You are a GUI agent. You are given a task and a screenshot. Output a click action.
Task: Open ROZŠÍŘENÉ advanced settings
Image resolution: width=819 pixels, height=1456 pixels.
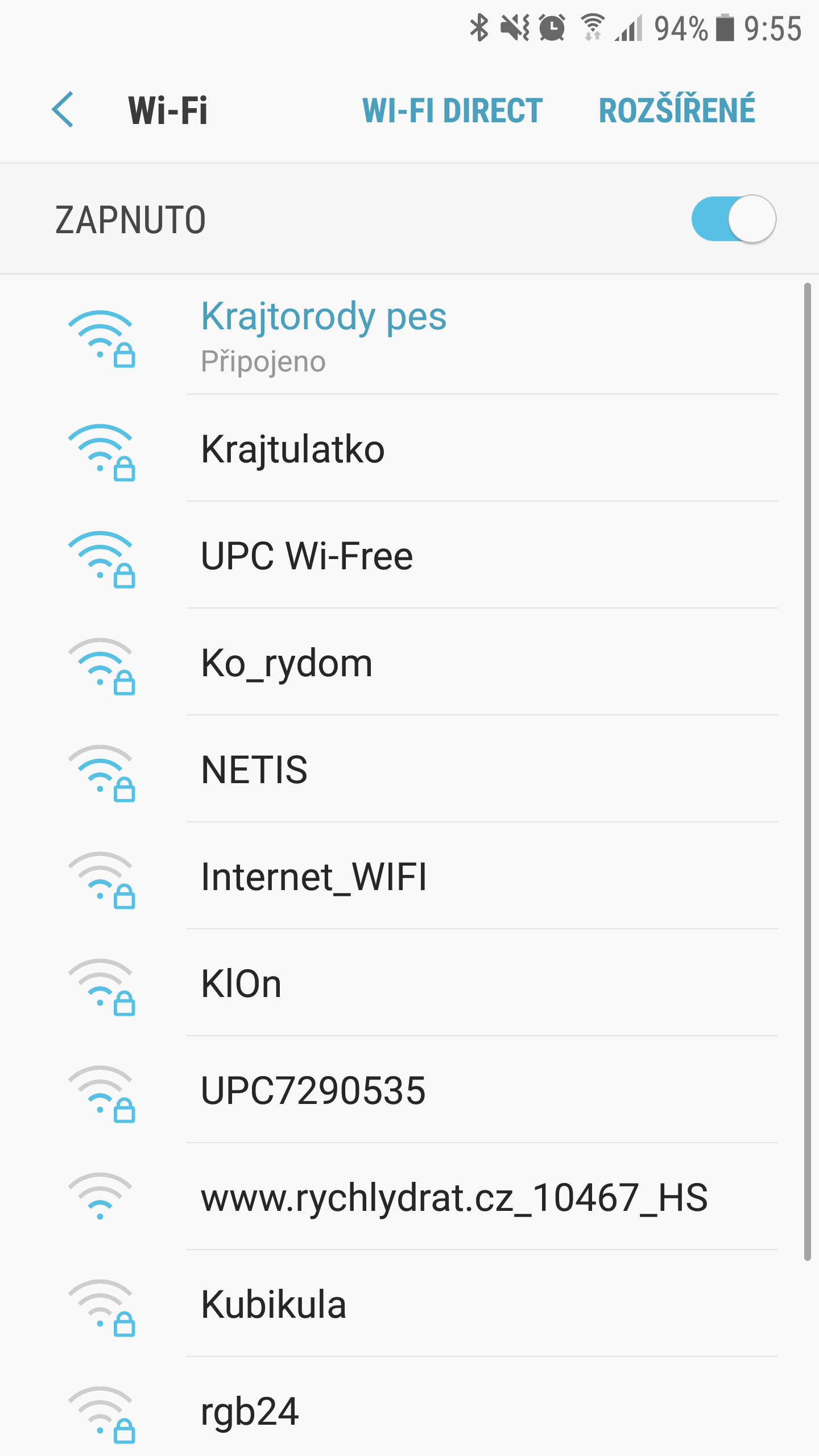(x=677, y=110)
